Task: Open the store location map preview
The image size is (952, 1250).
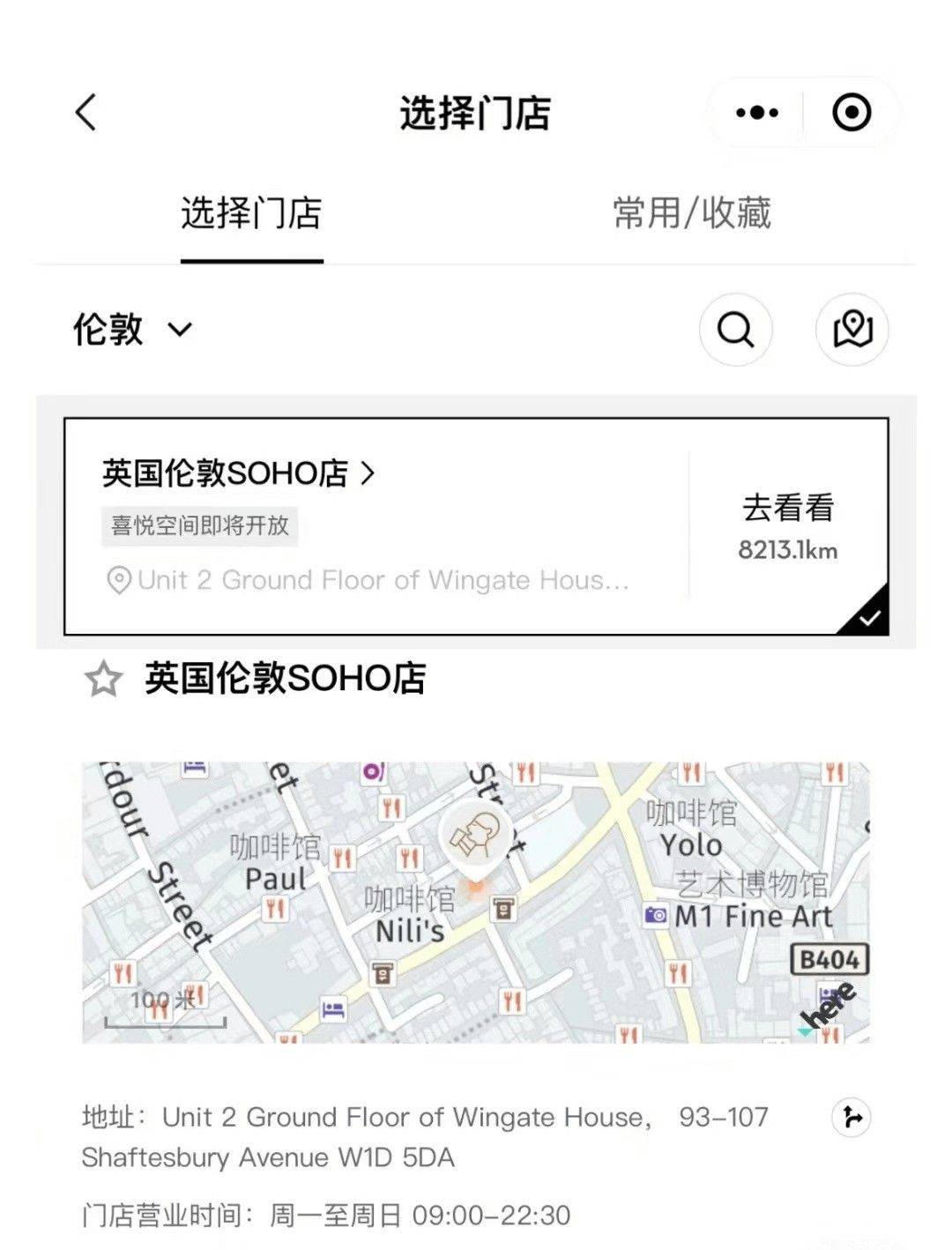Action: [476, 902]
